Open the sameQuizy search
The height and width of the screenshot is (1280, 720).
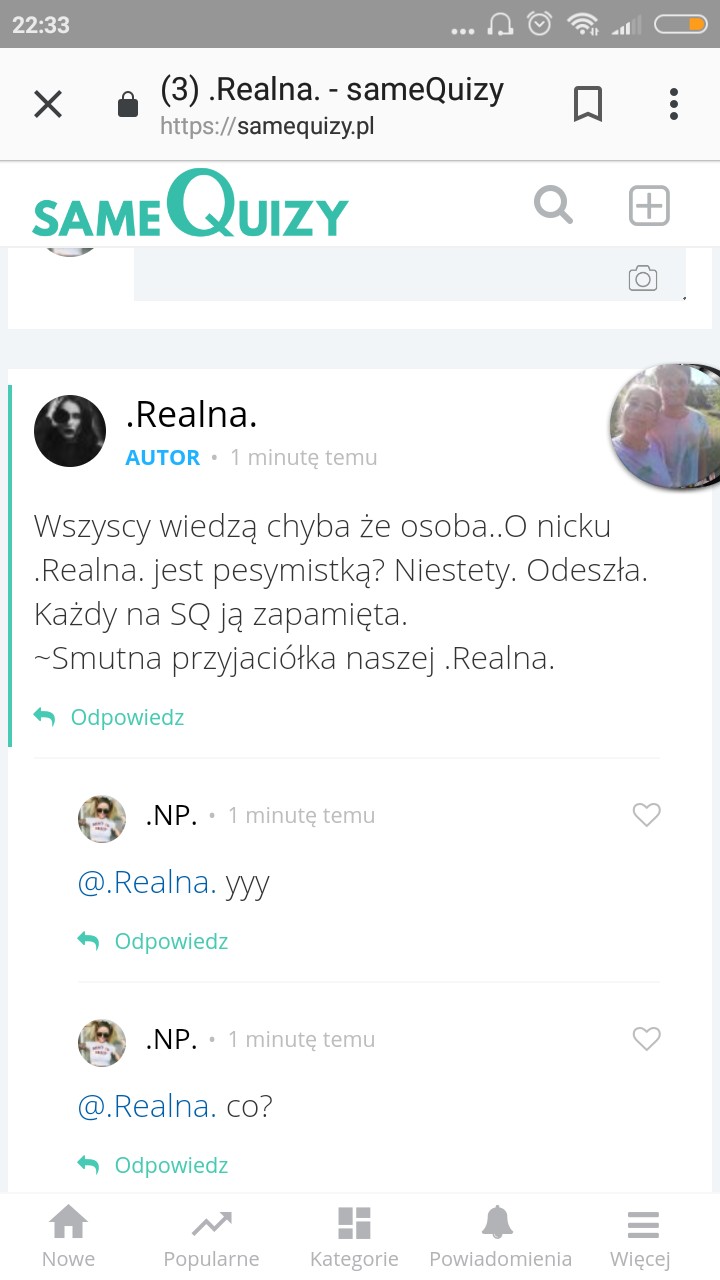click(553, 206)
